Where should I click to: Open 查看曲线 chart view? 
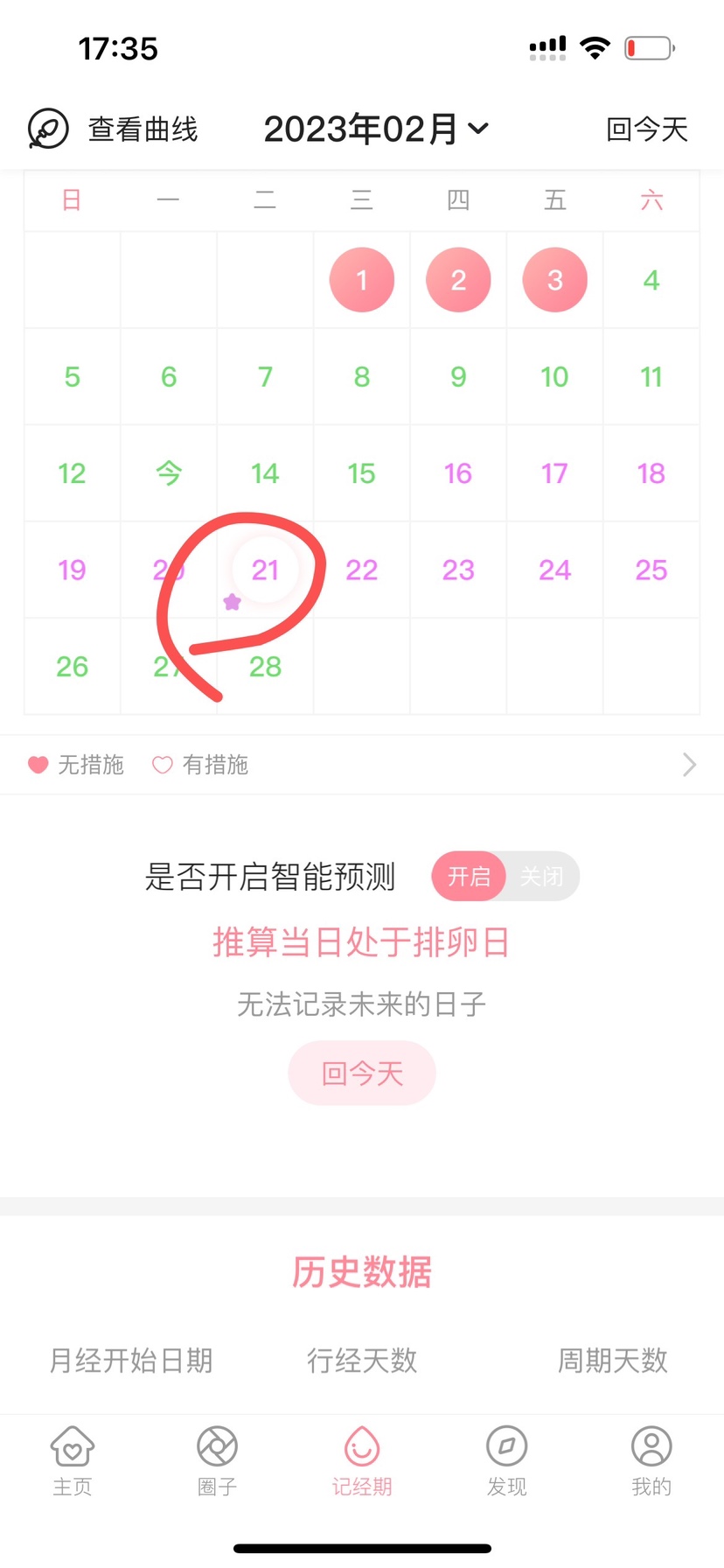pyautogui.click(x=114, y=129)
